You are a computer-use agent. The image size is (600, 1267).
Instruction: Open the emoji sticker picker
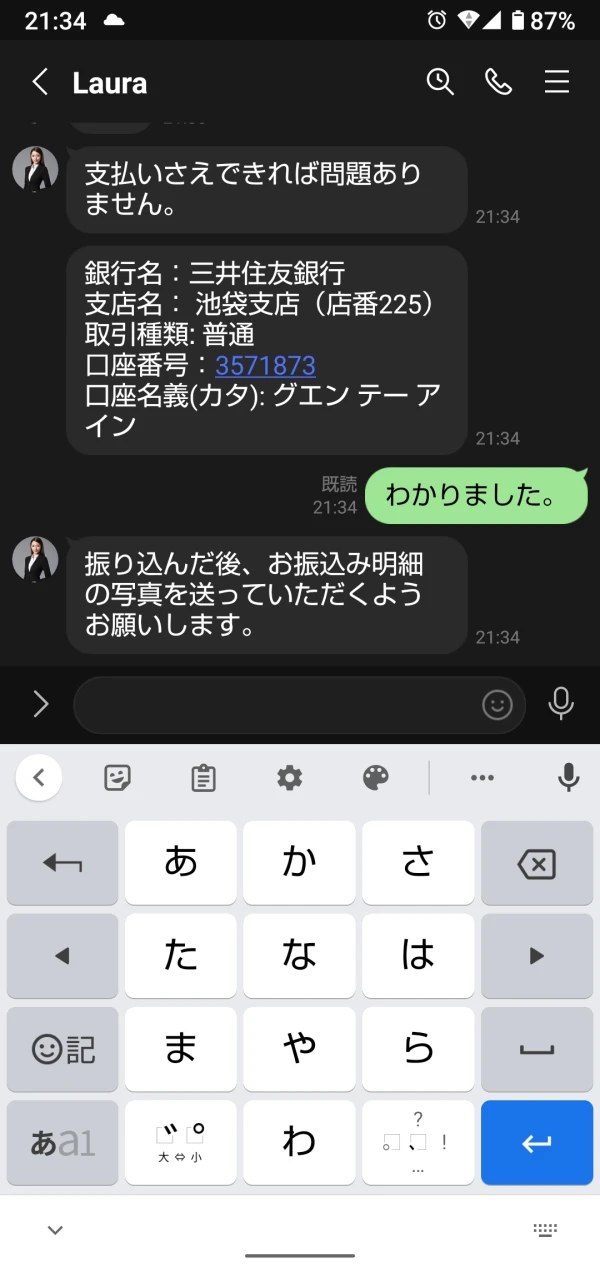(x=497, y=705)
